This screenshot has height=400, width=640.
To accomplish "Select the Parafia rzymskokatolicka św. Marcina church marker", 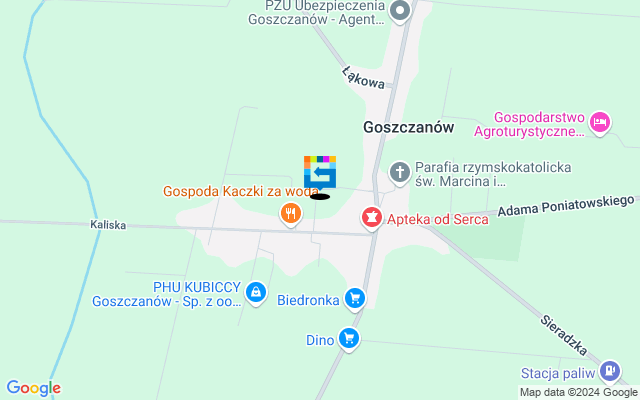I will [x=399, y=172].
